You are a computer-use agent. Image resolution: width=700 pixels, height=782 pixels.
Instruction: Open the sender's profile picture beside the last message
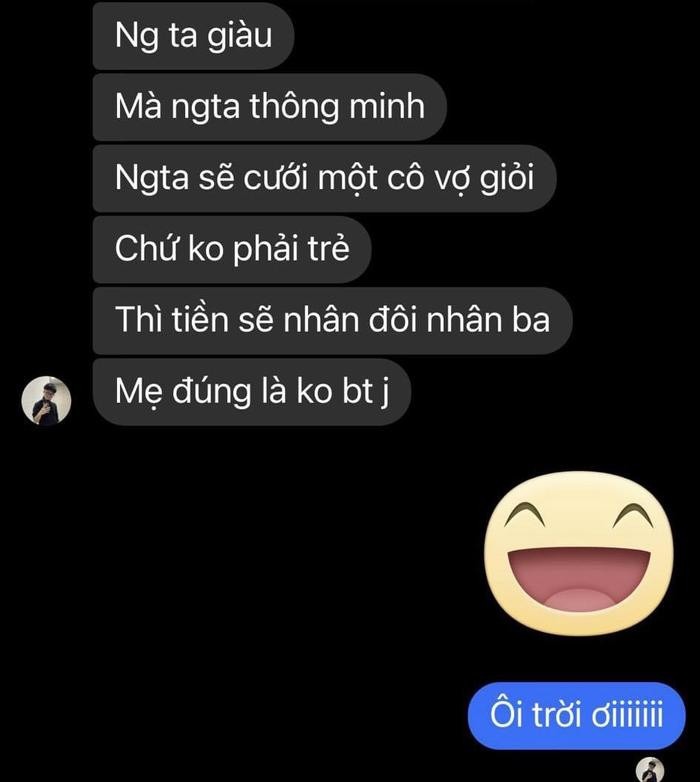click(46, 401)
